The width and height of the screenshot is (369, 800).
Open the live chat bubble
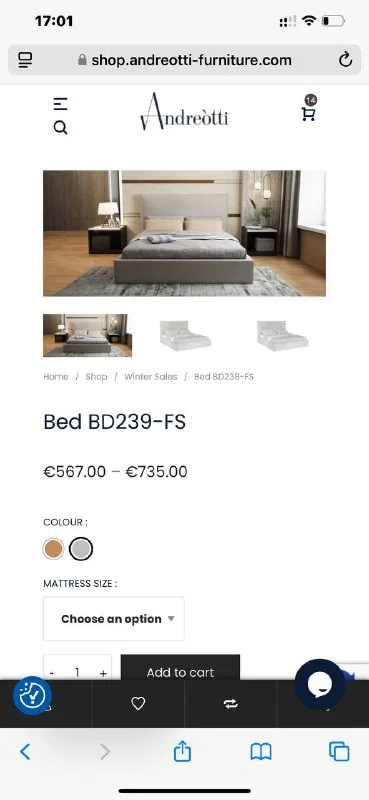tap(320, 684)
